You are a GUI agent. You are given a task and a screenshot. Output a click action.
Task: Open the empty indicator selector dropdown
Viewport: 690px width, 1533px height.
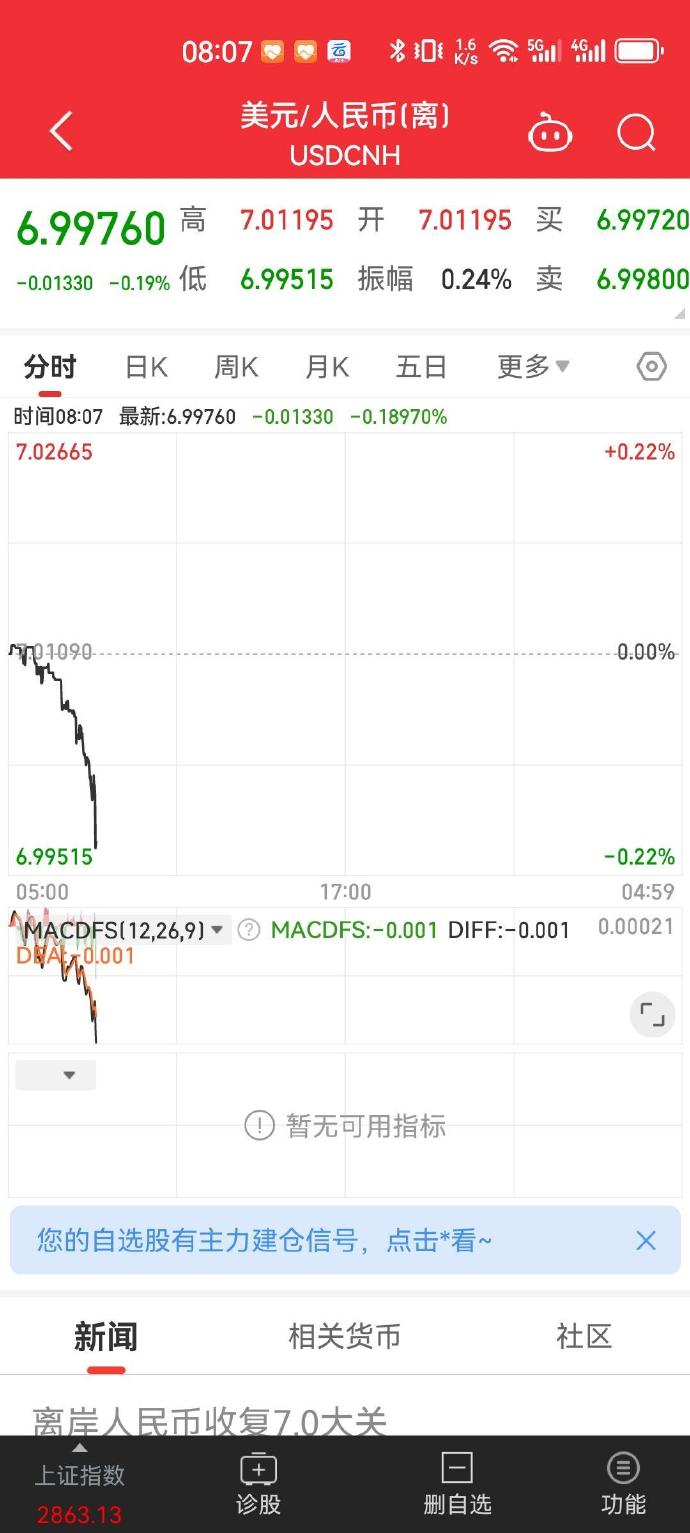[56, 1075]
